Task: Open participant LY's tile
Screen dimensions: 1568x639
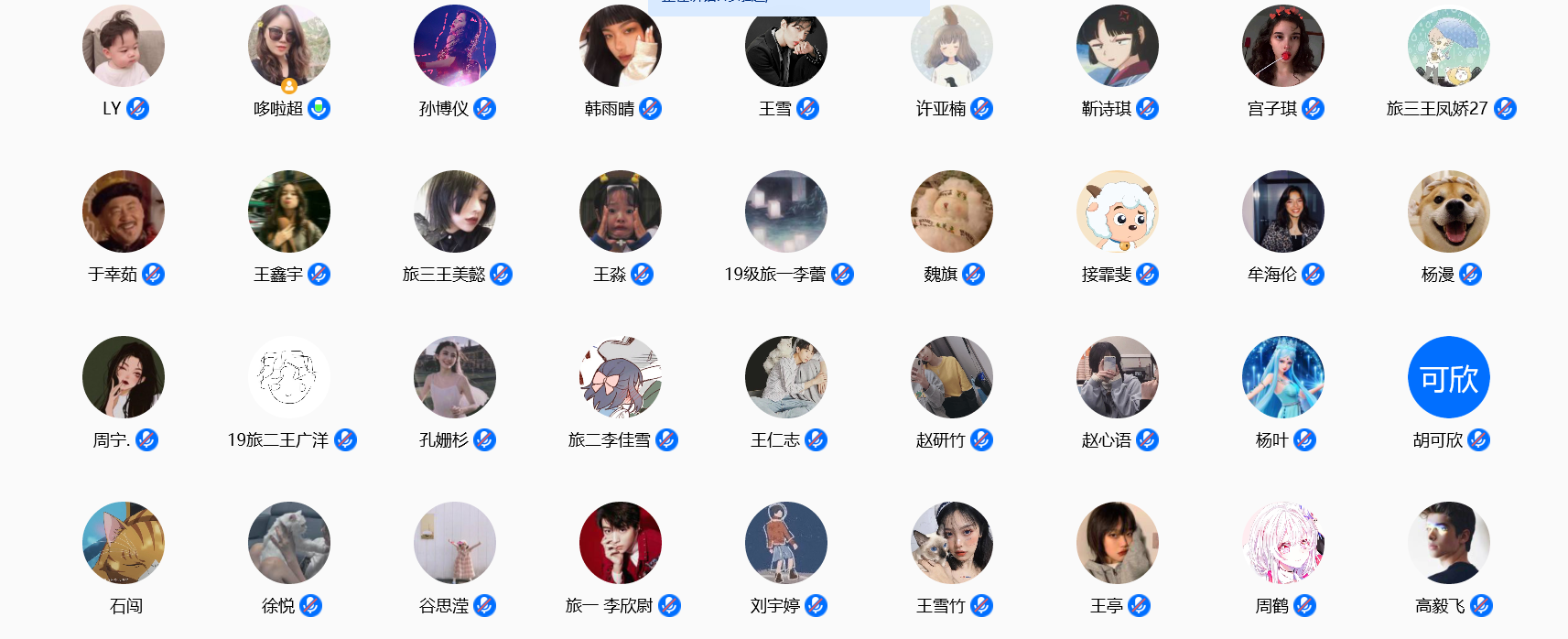Action: point(124,46)
